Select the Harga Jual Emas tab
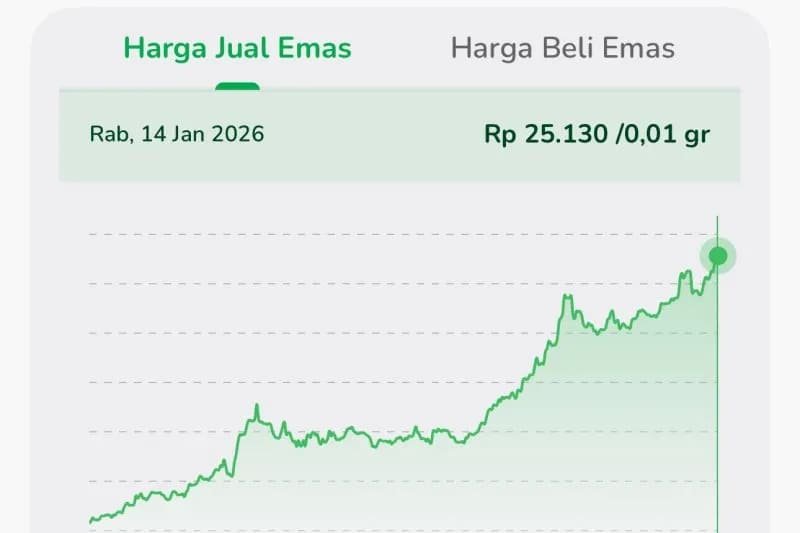800x533 pixels. [237, 48]
